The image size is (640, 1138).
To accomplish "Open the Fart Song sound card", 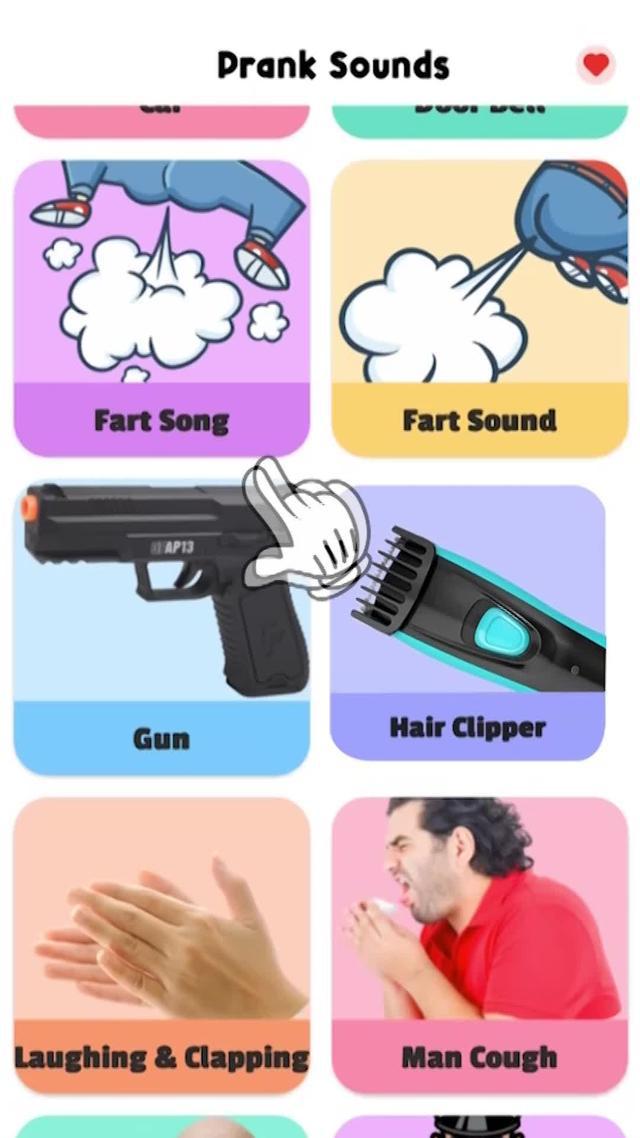I will tap(161, 308).
